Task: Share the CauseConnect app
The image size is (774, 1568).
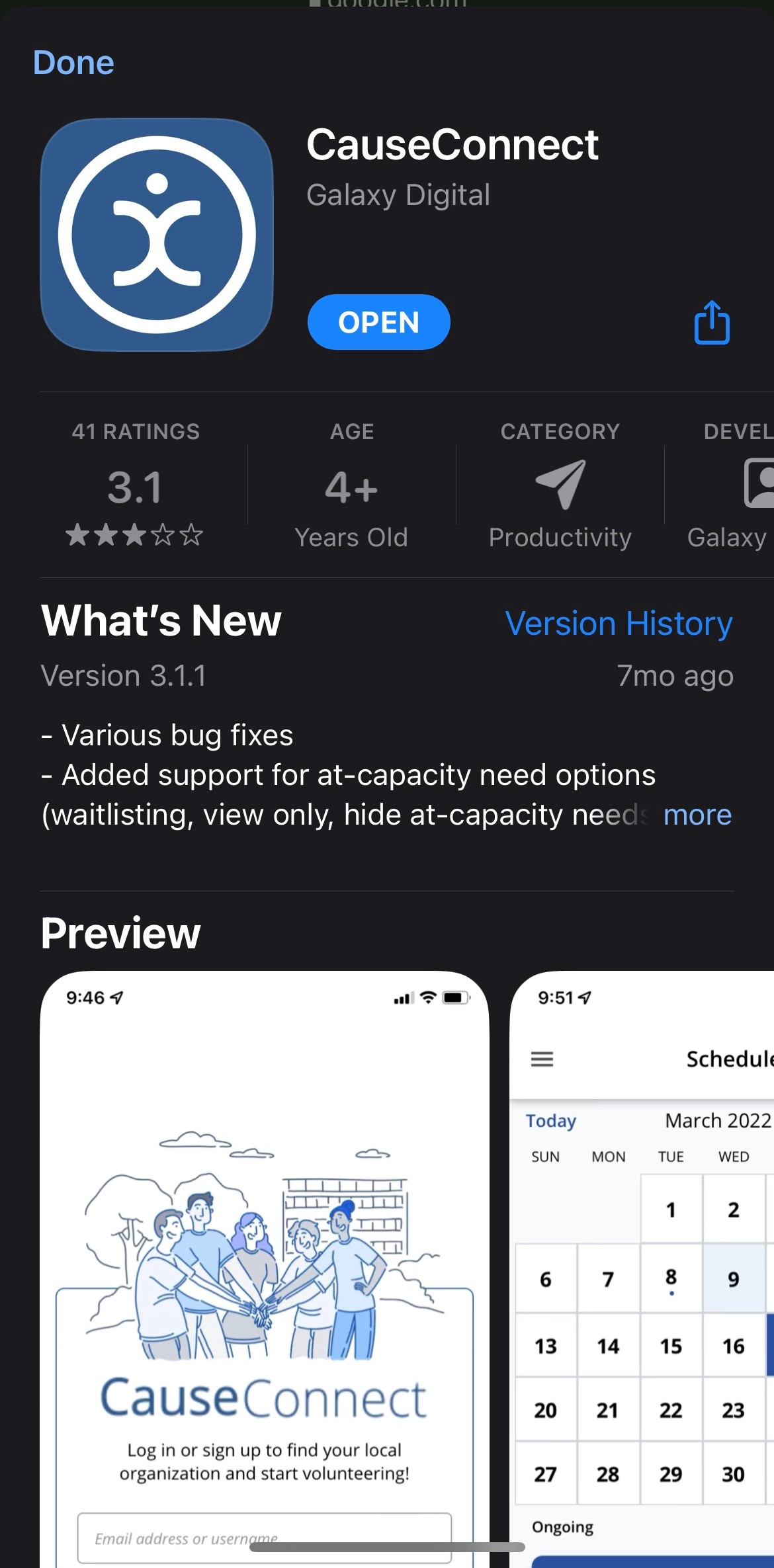Action: (x=712, y=322)
